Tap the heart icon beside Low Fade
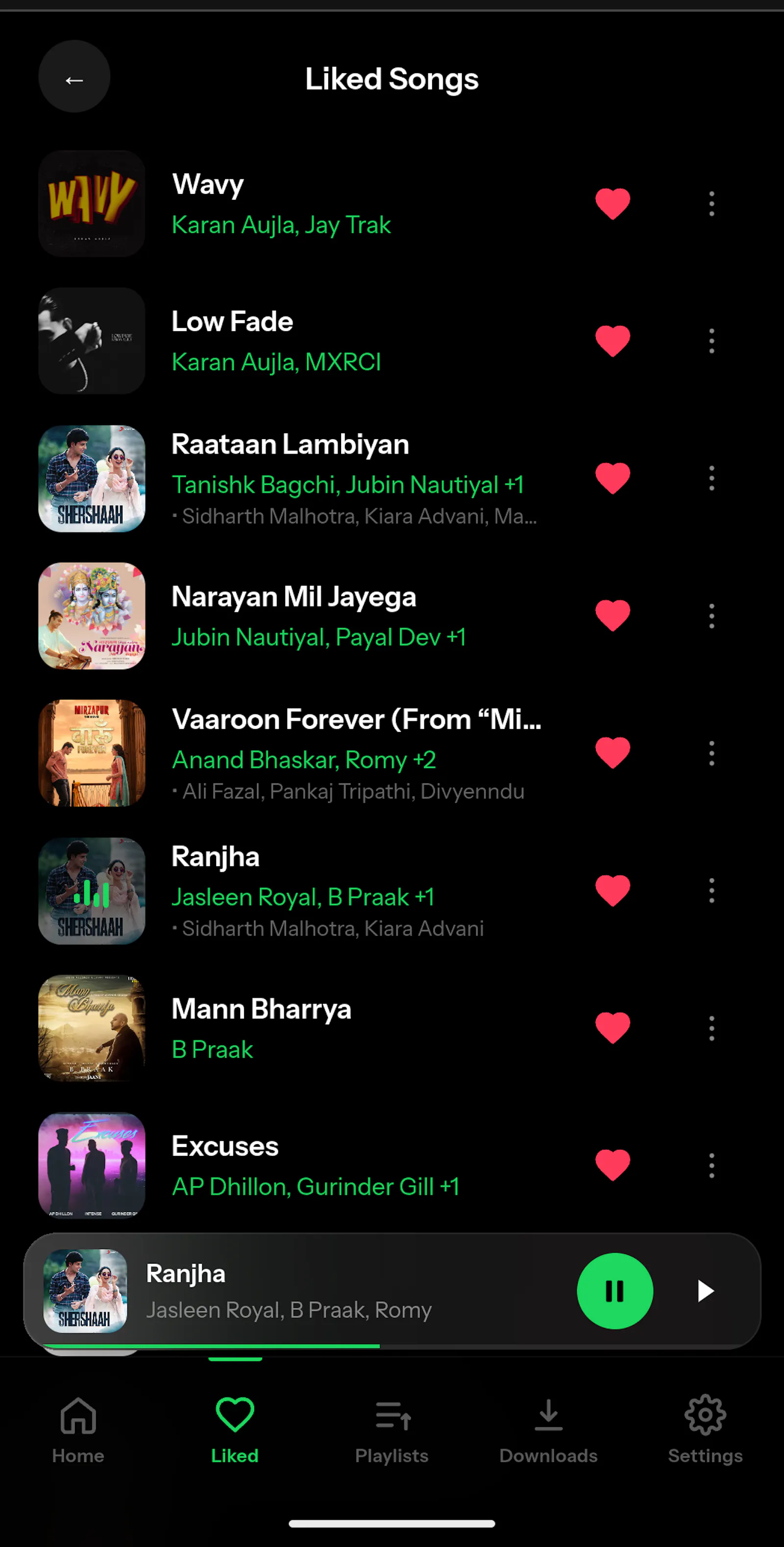784x1547 pixels. pyautogui.click(x=612, y=341)
